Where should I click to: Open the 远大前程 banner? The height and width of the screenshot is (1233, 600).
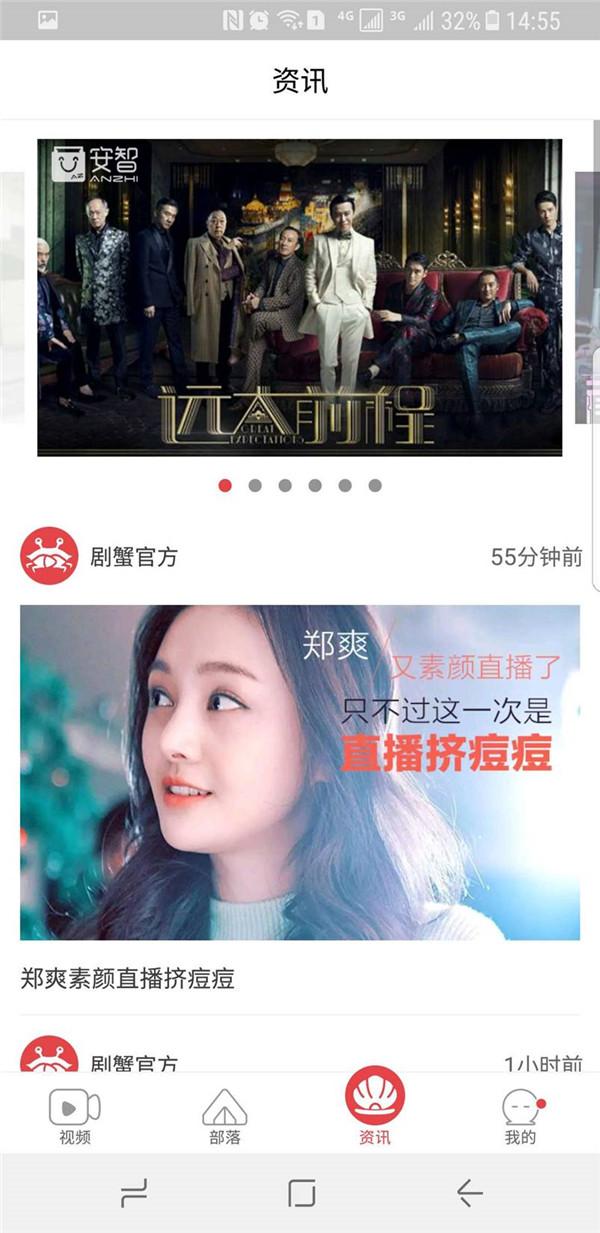300,297
